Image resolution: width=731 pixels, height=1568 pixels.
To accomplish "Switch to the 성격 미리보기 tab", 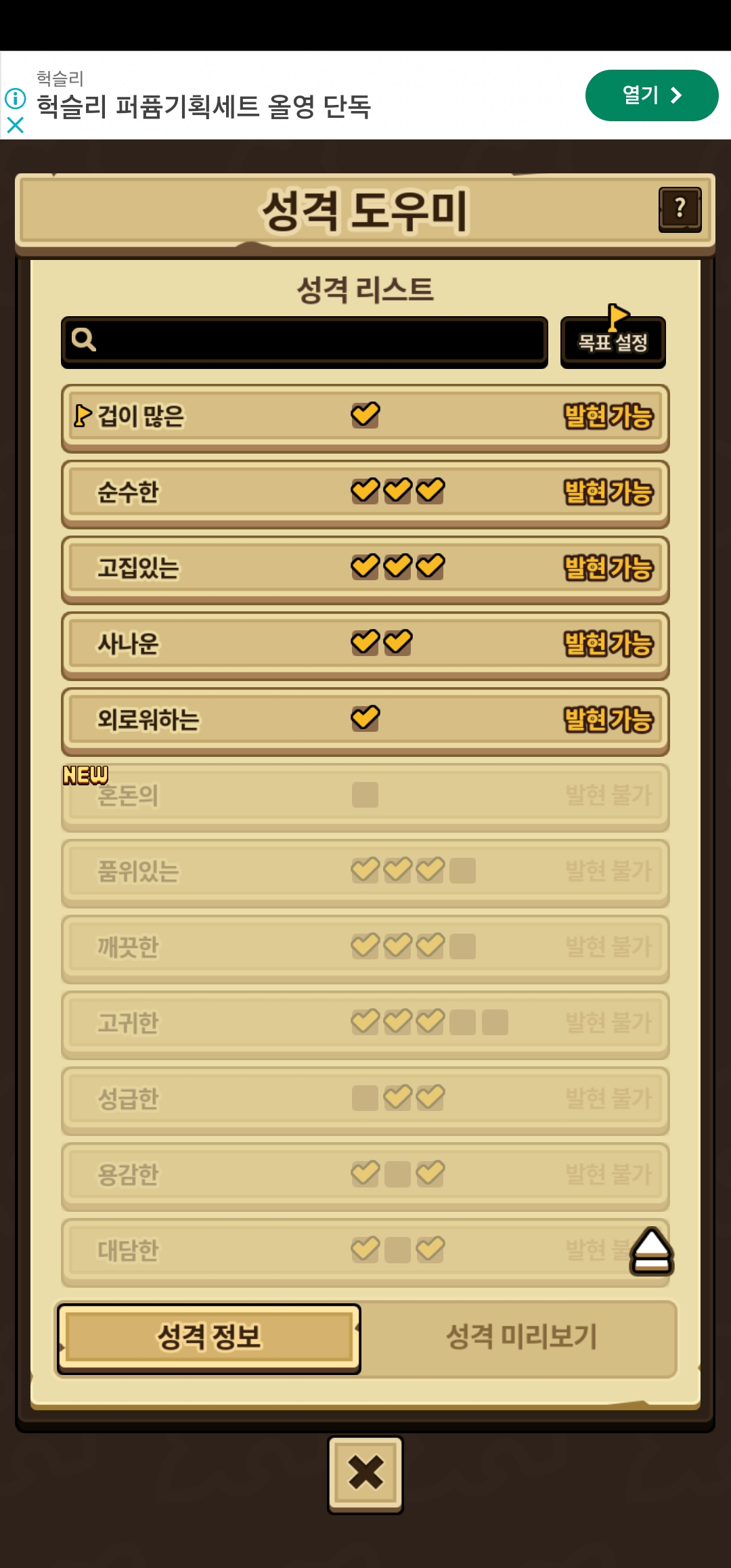I will 520,1338.
